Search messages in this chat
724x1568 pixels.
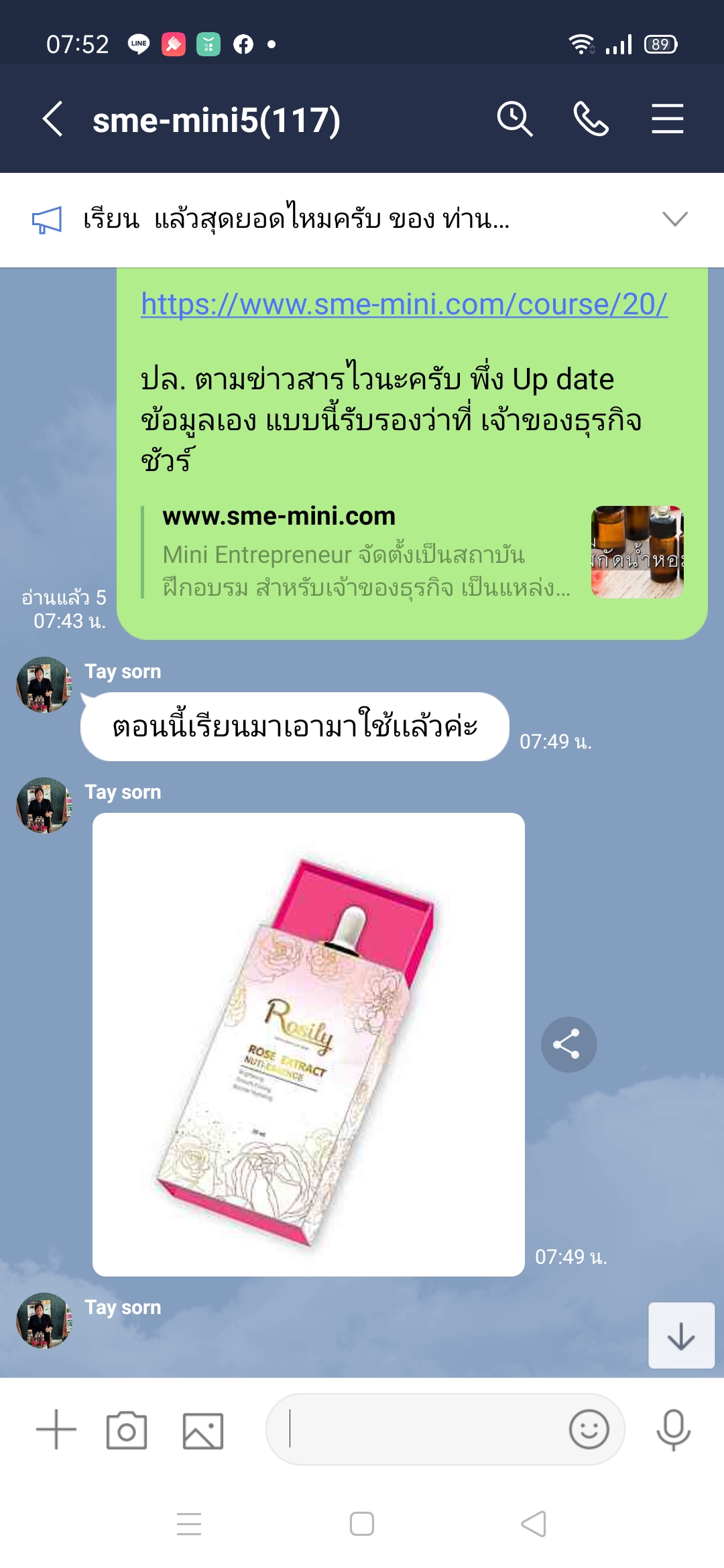[514, 119]
